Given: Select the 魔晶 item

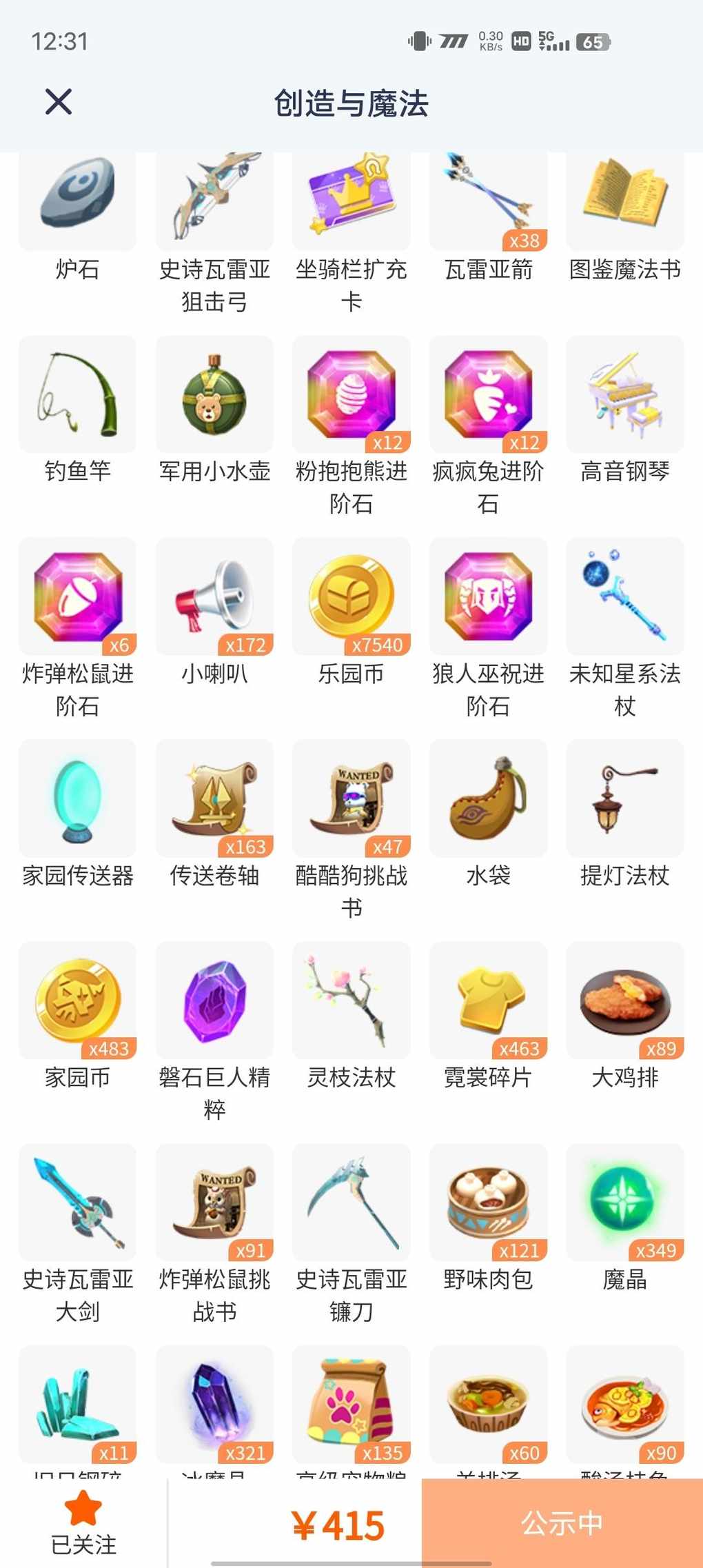Looking at the screenshot, I should 624,1203.
